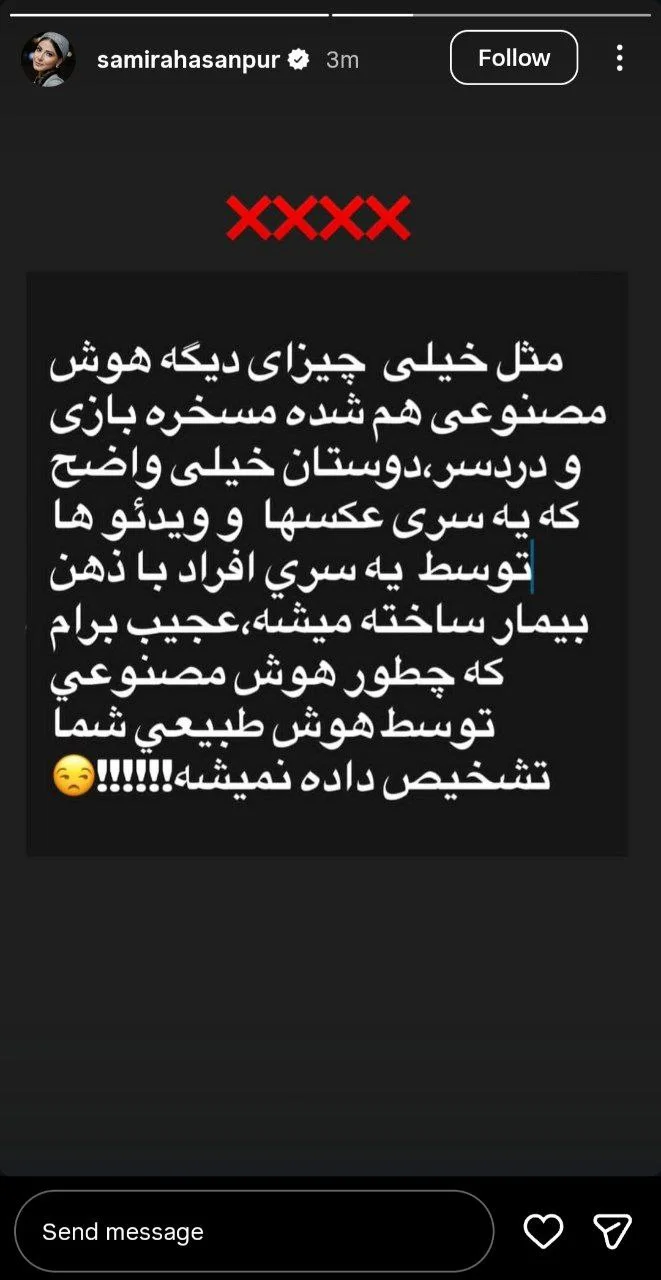Follow samirahasanpur
This screenshot has width=661, height=1280.
[513, 58]
